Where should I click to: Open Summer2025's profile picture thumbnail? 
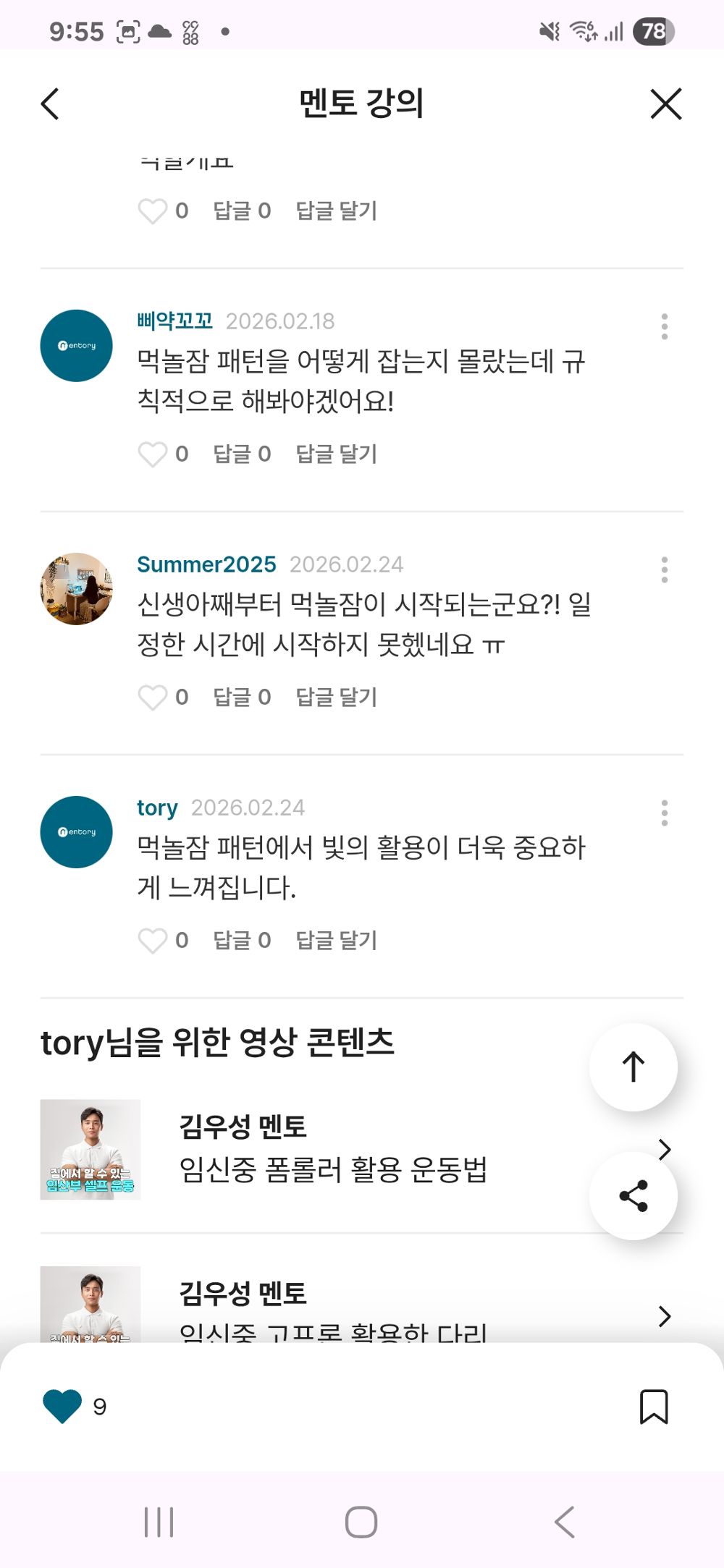click(75, 588)
